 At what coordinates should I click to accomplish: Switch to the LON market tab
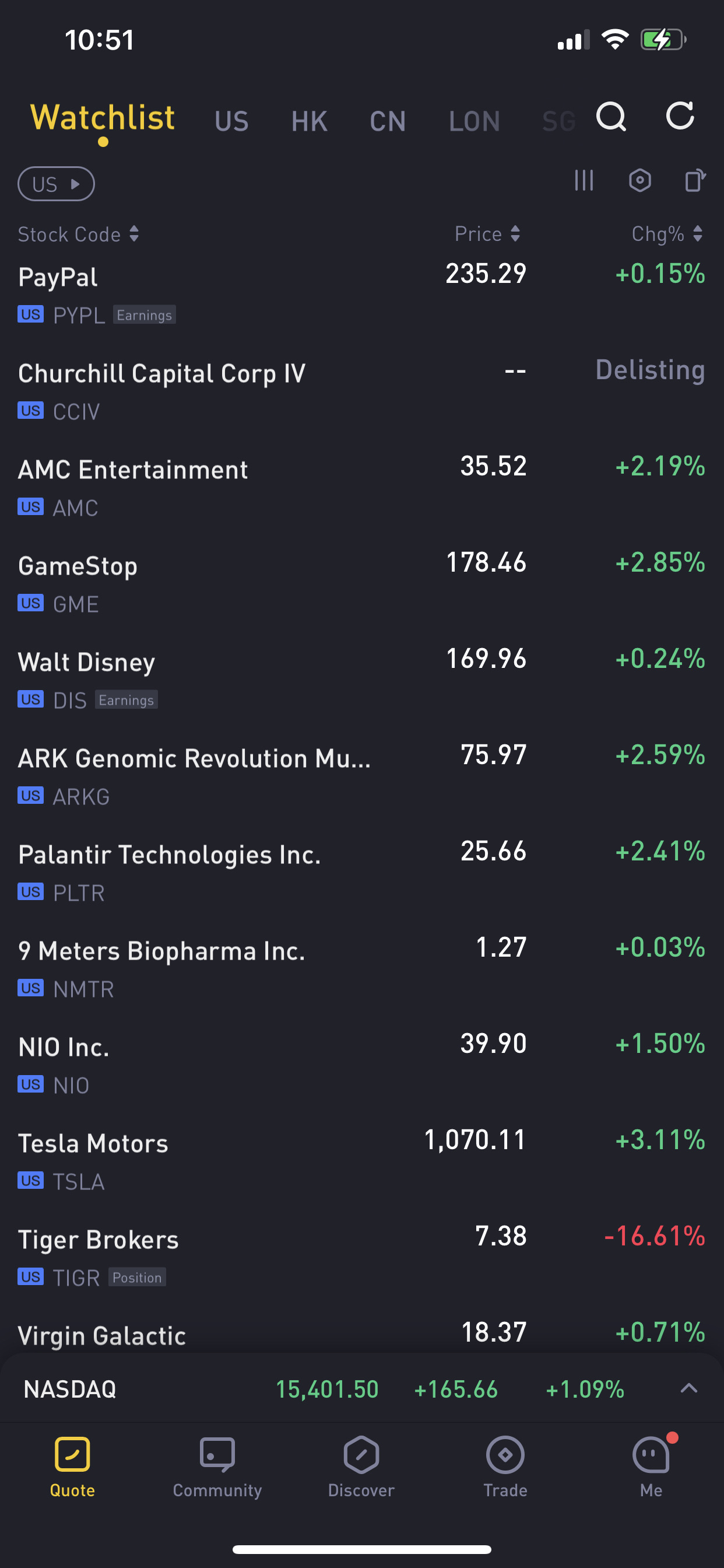click(474, 121)
